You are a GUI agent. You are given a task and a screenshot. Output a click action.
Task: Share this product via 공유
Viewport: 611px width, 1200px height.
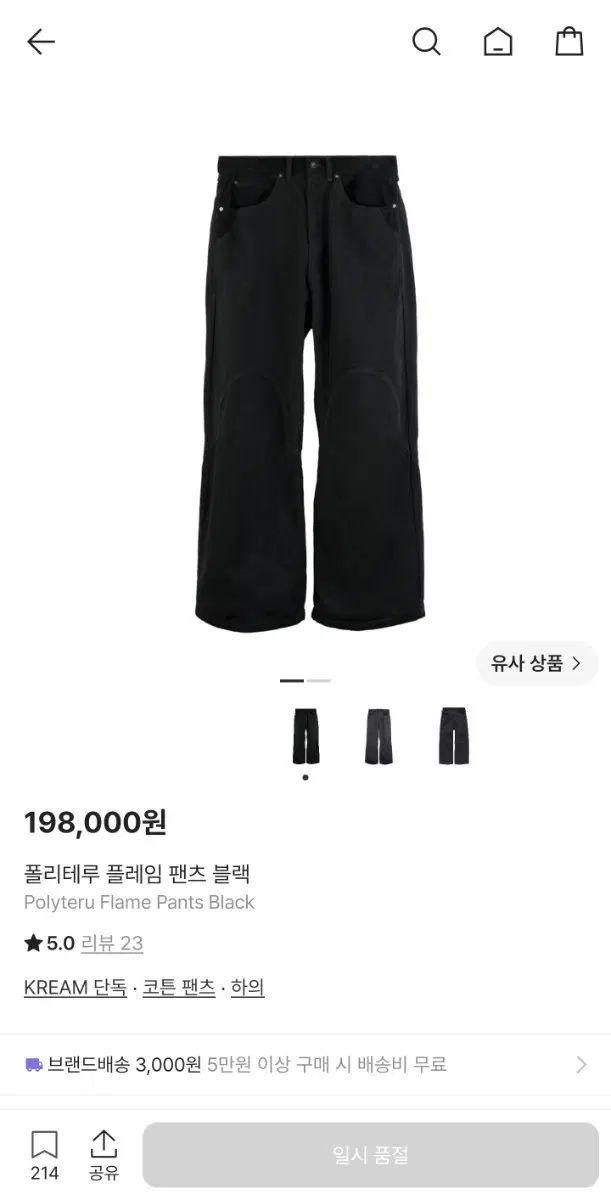104,1156
